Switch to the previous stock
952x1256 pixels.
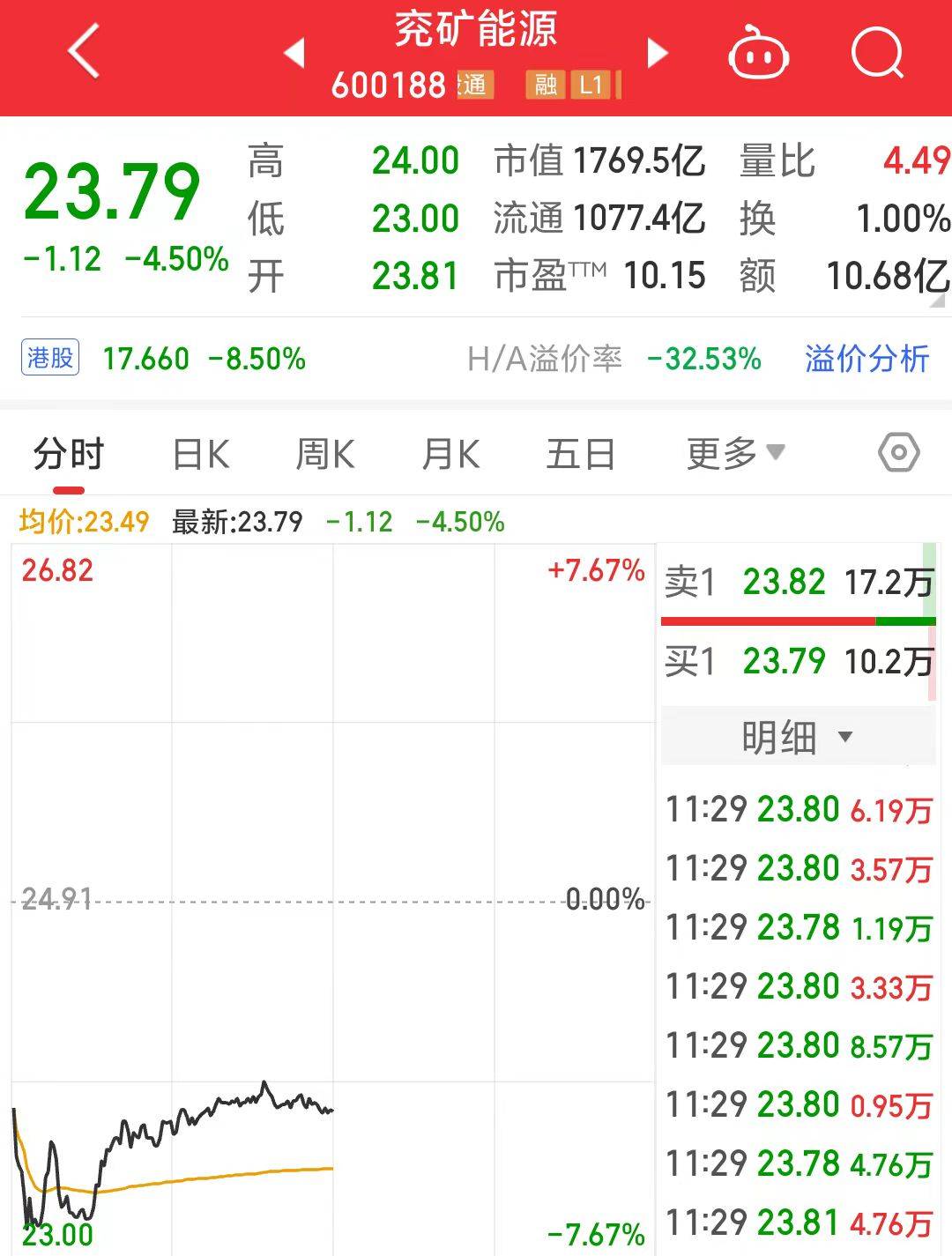(x=294, y=53)
